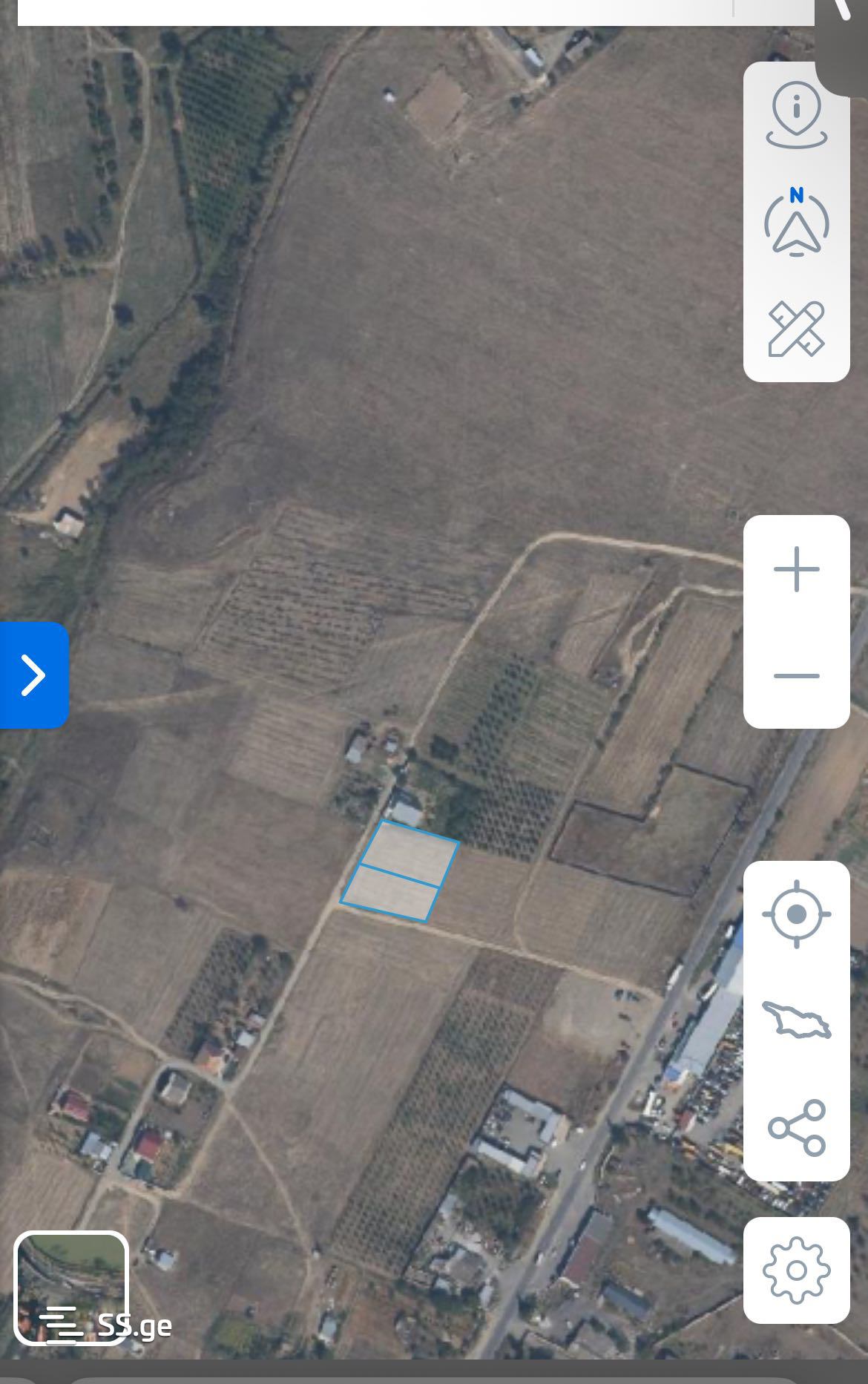Open the measurement drawing tool
This screenshot has height=1384, width=868.
click(x=796, y=329)
